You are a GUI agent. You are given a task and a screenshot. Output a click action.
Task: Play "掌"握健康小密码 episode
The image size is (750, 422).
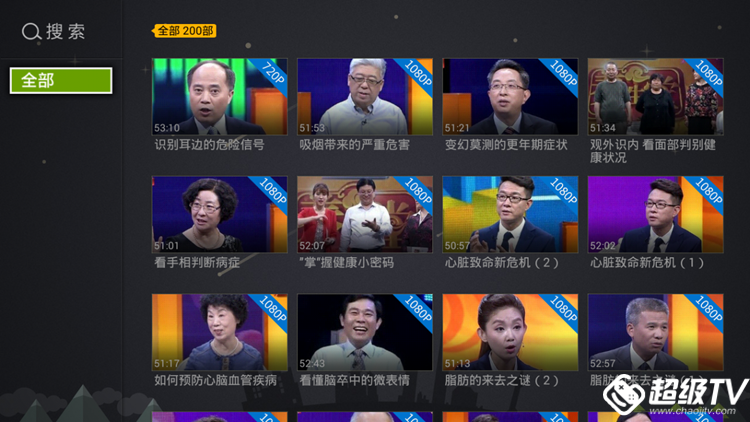click(364, 215)
